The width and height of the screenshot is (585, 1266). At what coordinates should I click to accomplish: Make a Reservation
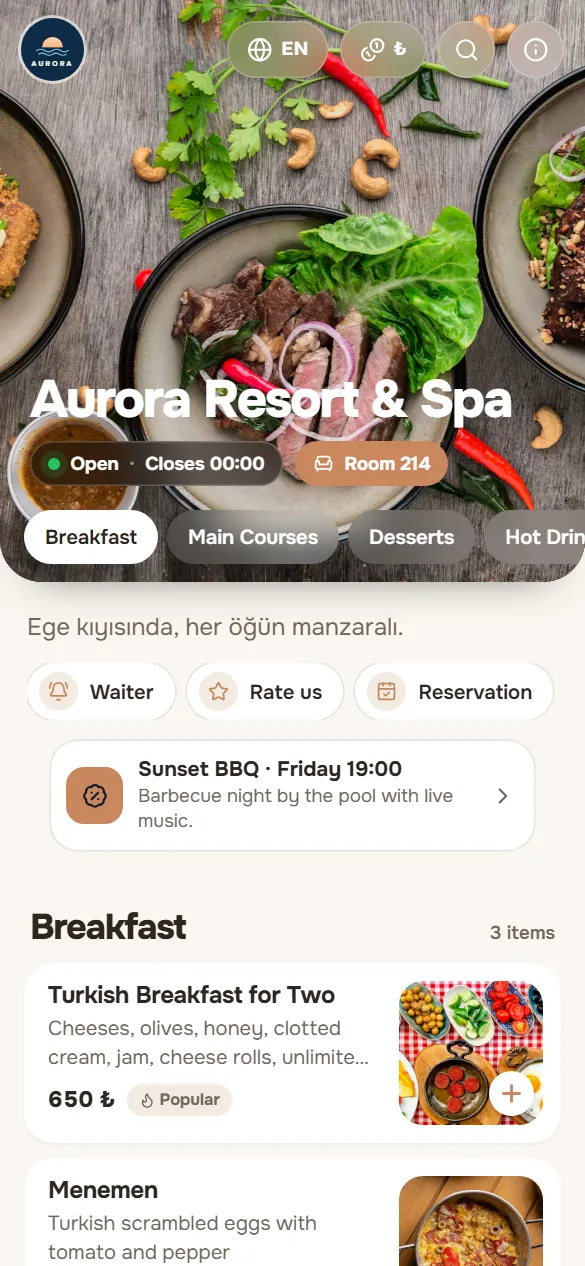click(454, 692)
